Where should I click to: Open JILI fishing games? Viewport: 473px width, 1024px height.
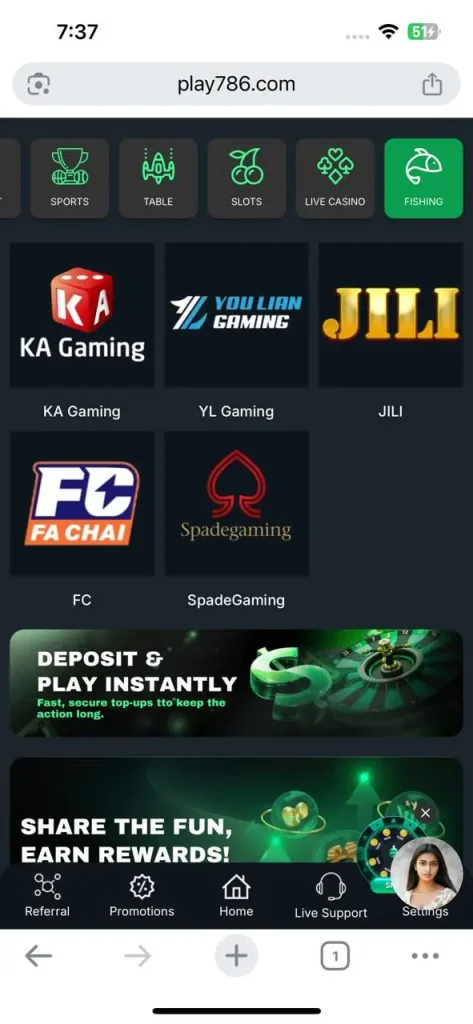(x=391, y=315)
